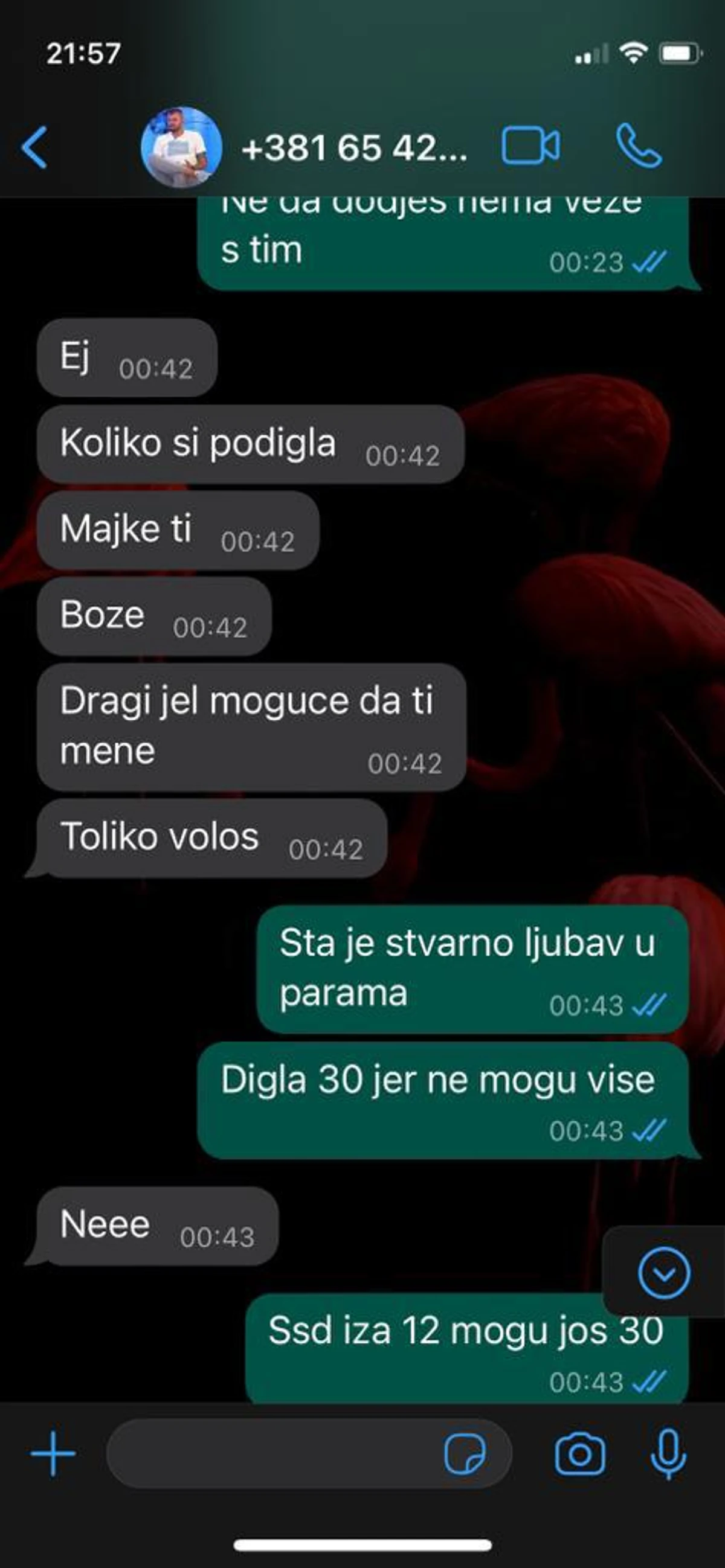Start a video call

[x=530, y=146]
